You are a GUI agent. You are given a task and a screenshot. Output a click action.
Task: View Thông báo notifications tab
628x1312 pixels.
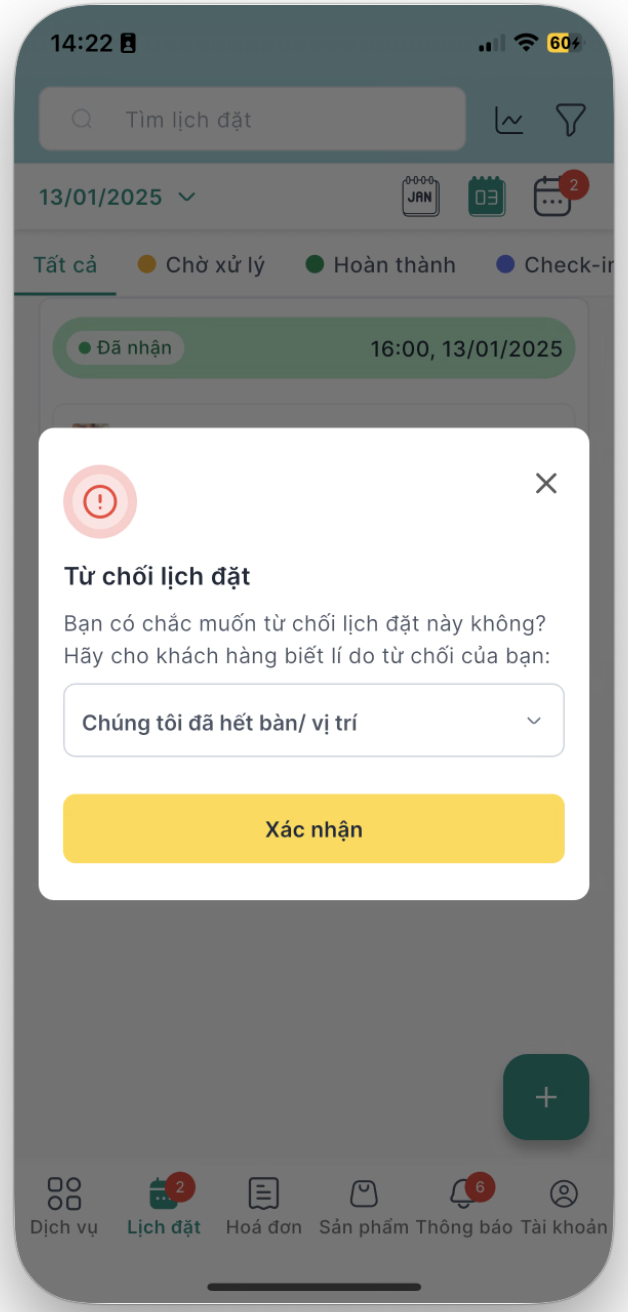pos(464,1206)
